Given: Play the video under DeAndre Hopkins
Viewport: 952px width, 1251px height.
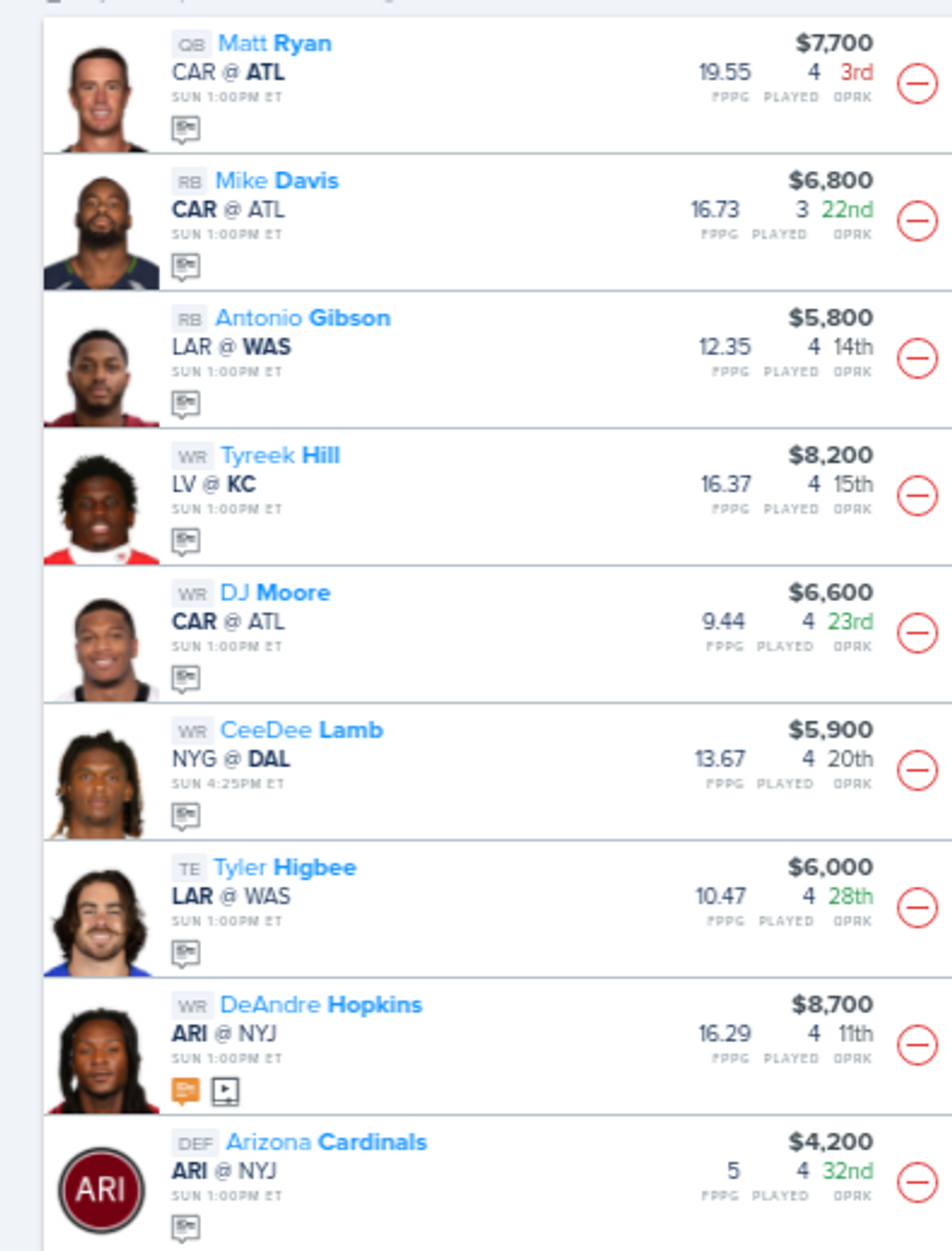Looking at the screenshot, I should [225, 1092].
